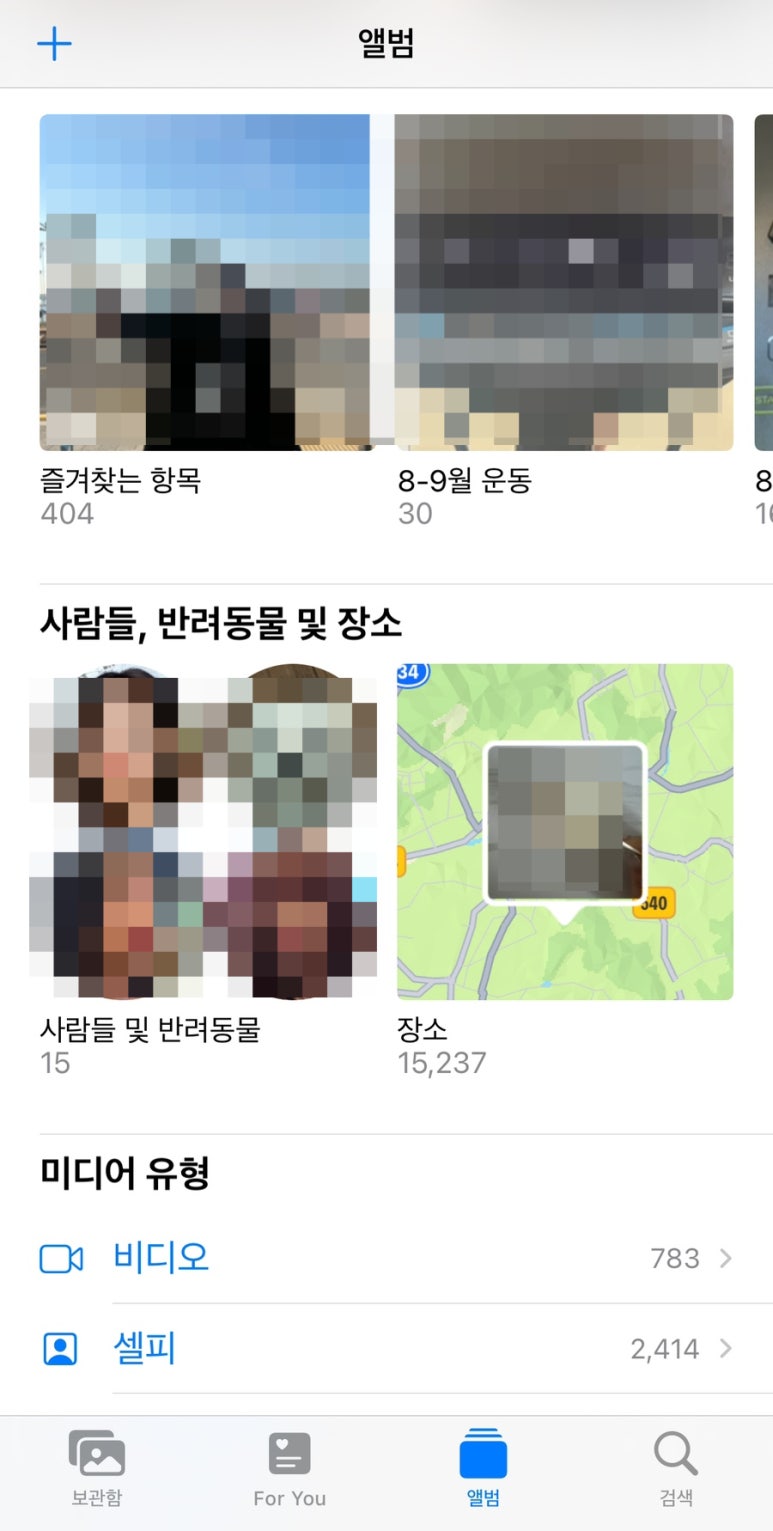
Task: Go to the 검색 tab
Action: click(676, 1469)
